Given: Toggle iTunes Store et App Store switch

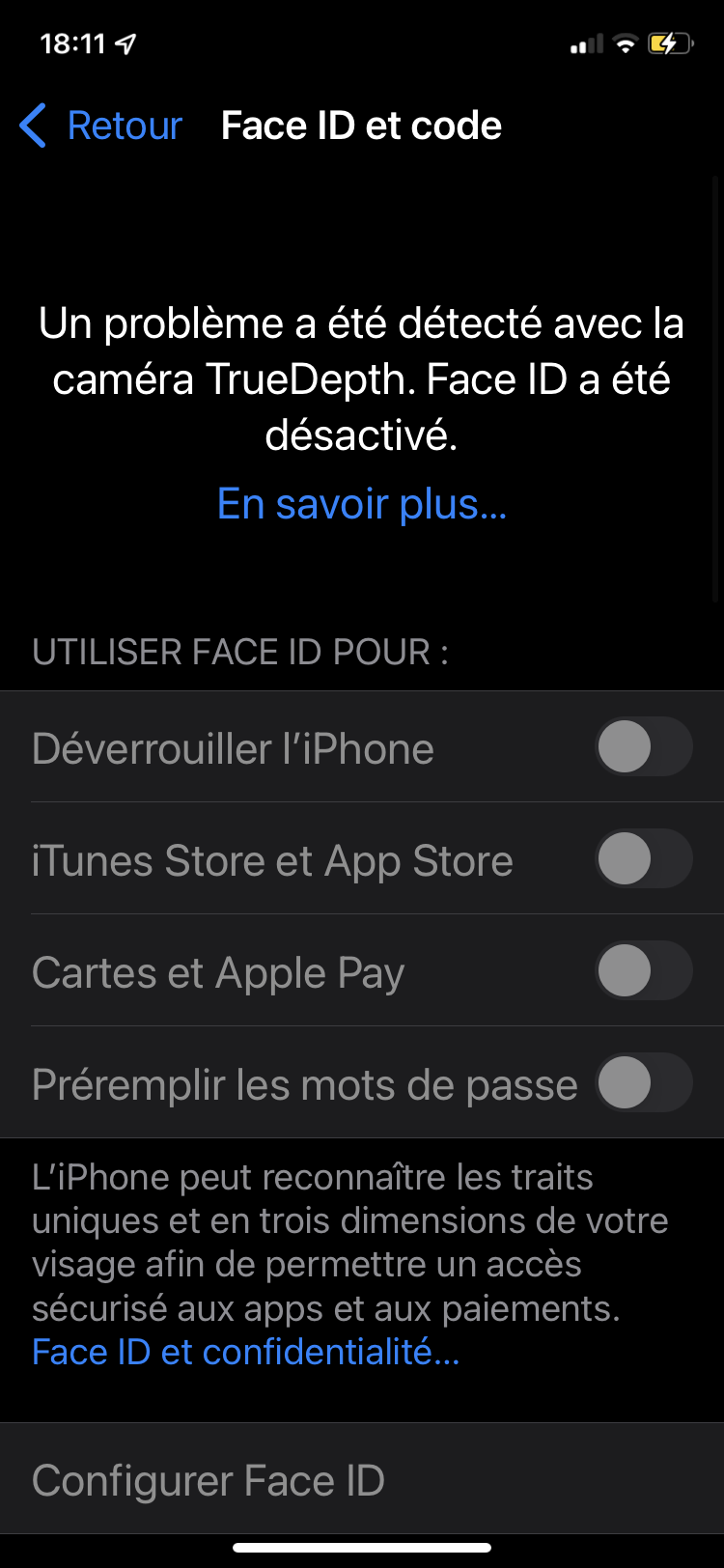Looking at the screenshot, I should tap(643, 859).
